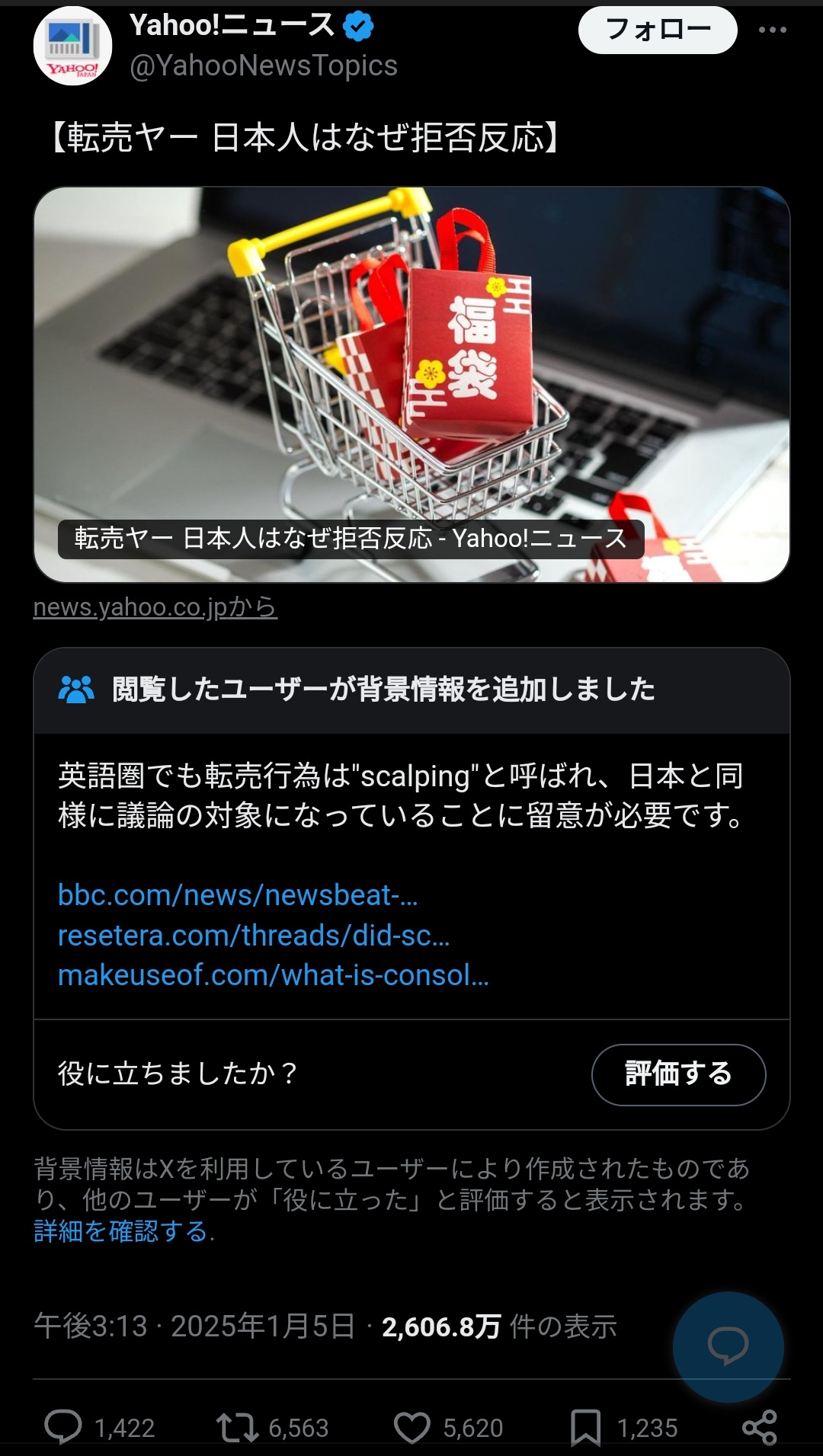Repost this post
The height and width of the screenshot is (1456, 823).
tap(237, 1427)
